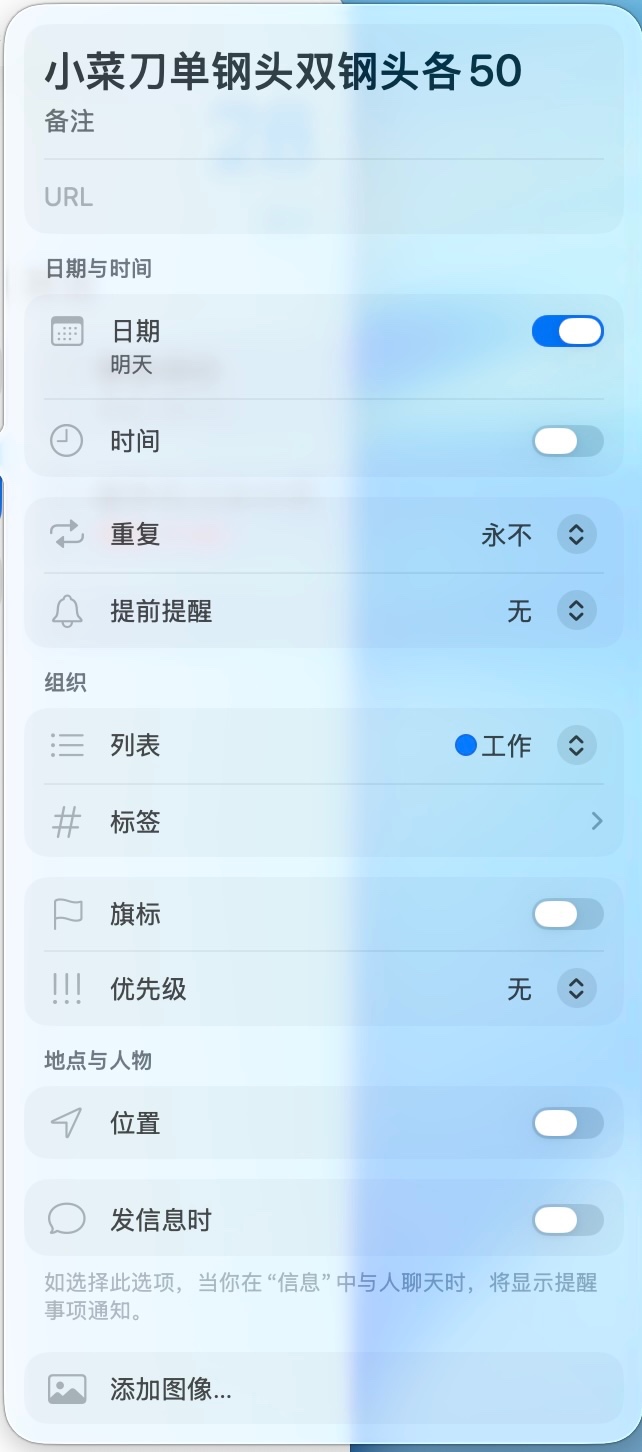The image size is (642, 1452).
Task: Select 添加图像 to attach an image
Action: pos(170,1389)
